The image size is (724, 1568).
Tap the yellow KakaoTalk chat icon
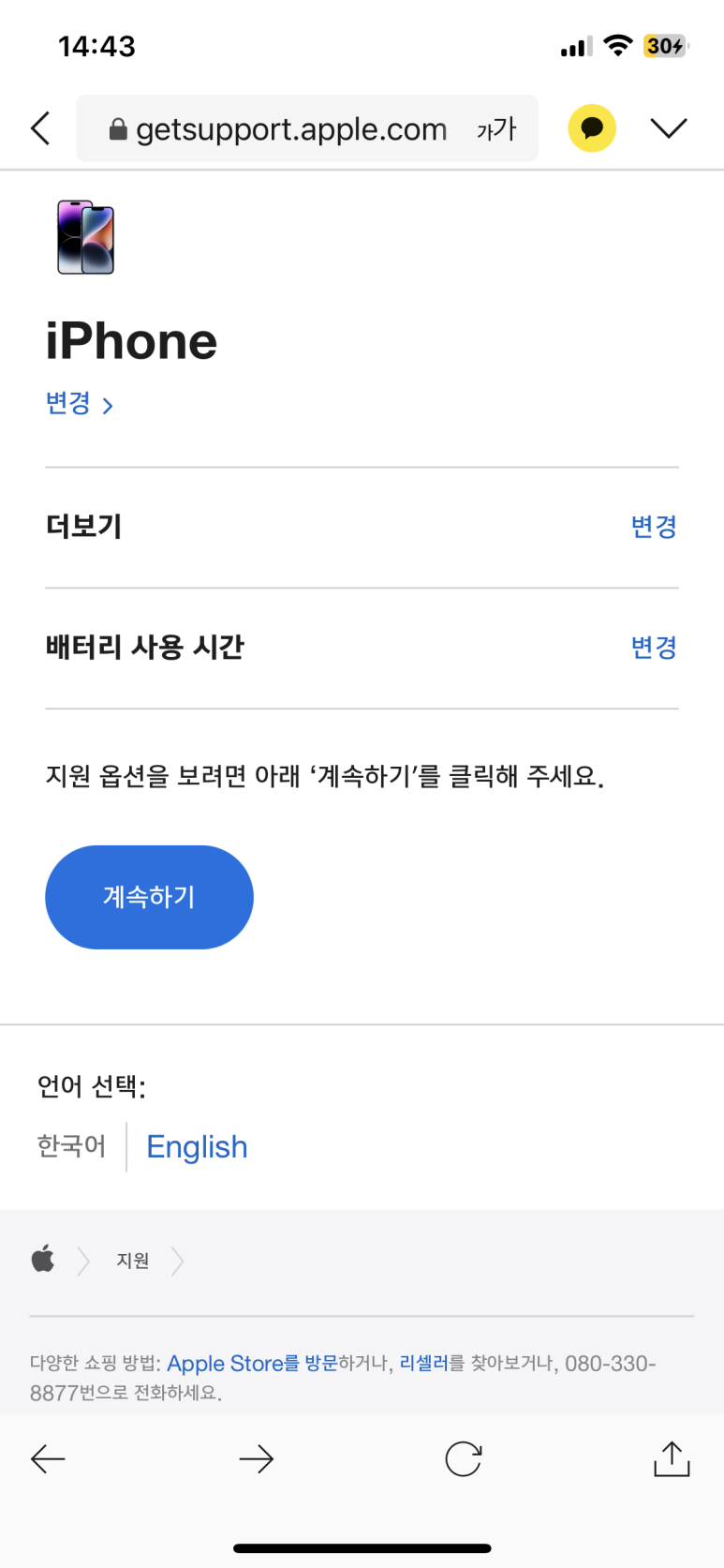click(x=592, y=128)
